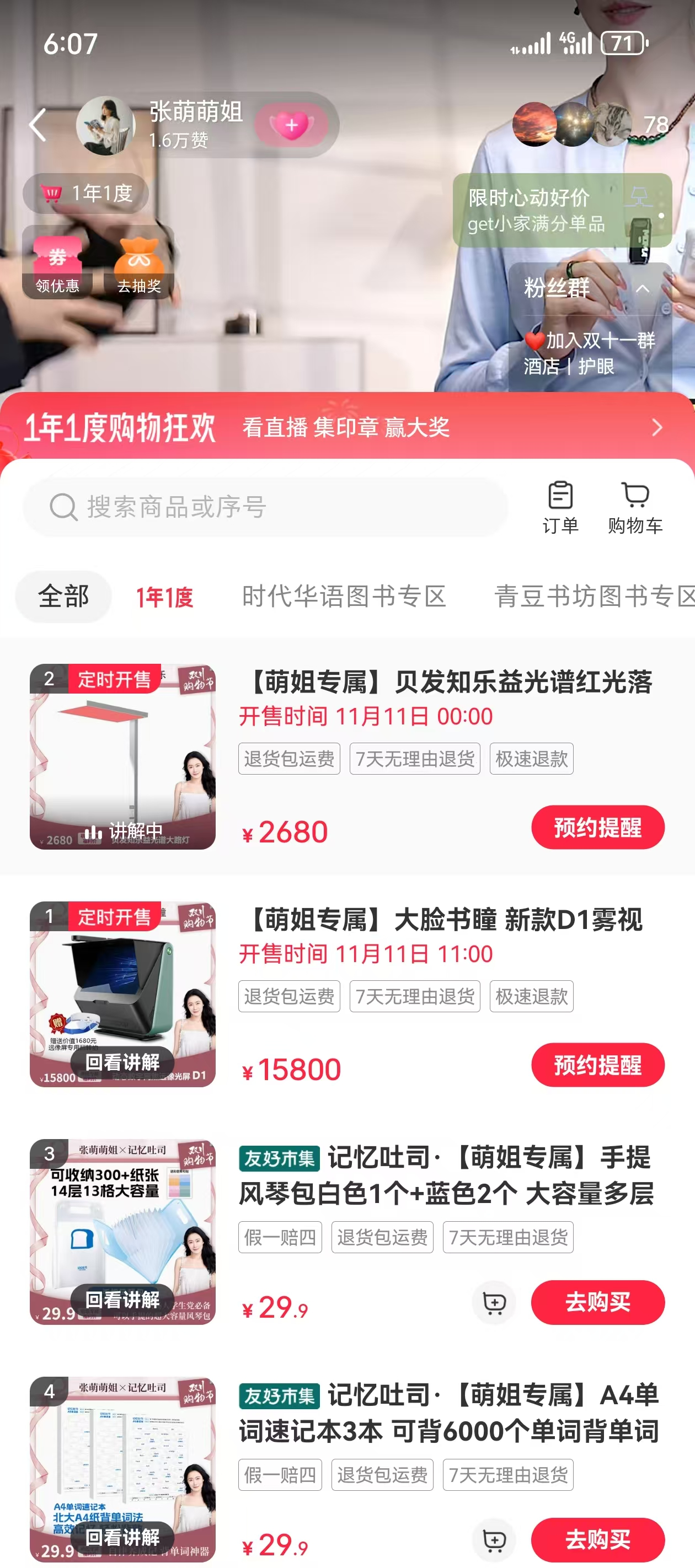
Task: Add the 风琴包 to cart
Action: click(x=494, y=1302)
